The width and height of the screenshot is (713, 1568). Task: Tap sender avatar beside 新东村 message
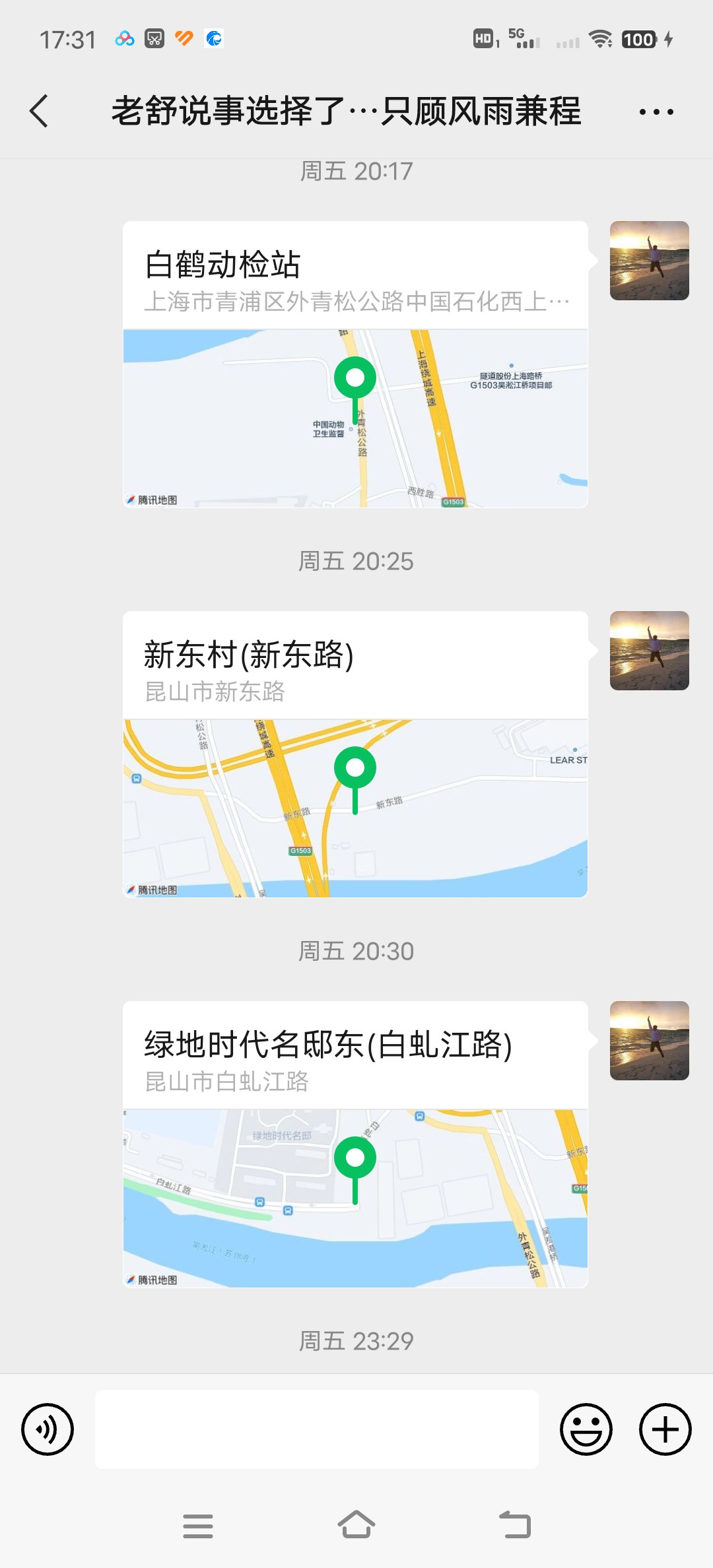pyautogui.click(x=650, y=651)
